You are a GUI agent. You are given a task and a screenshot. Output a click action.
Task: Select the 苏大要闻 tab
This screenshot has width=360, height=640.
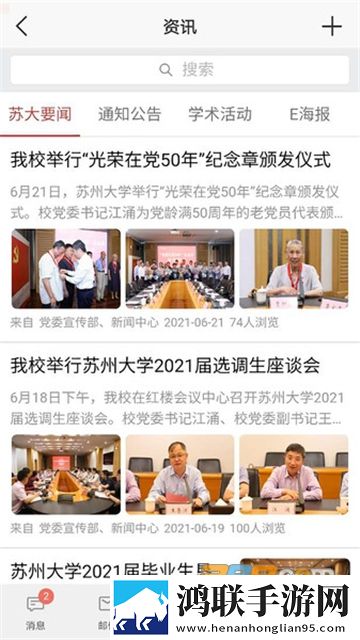pyautogui.click(x=40, y=114)
